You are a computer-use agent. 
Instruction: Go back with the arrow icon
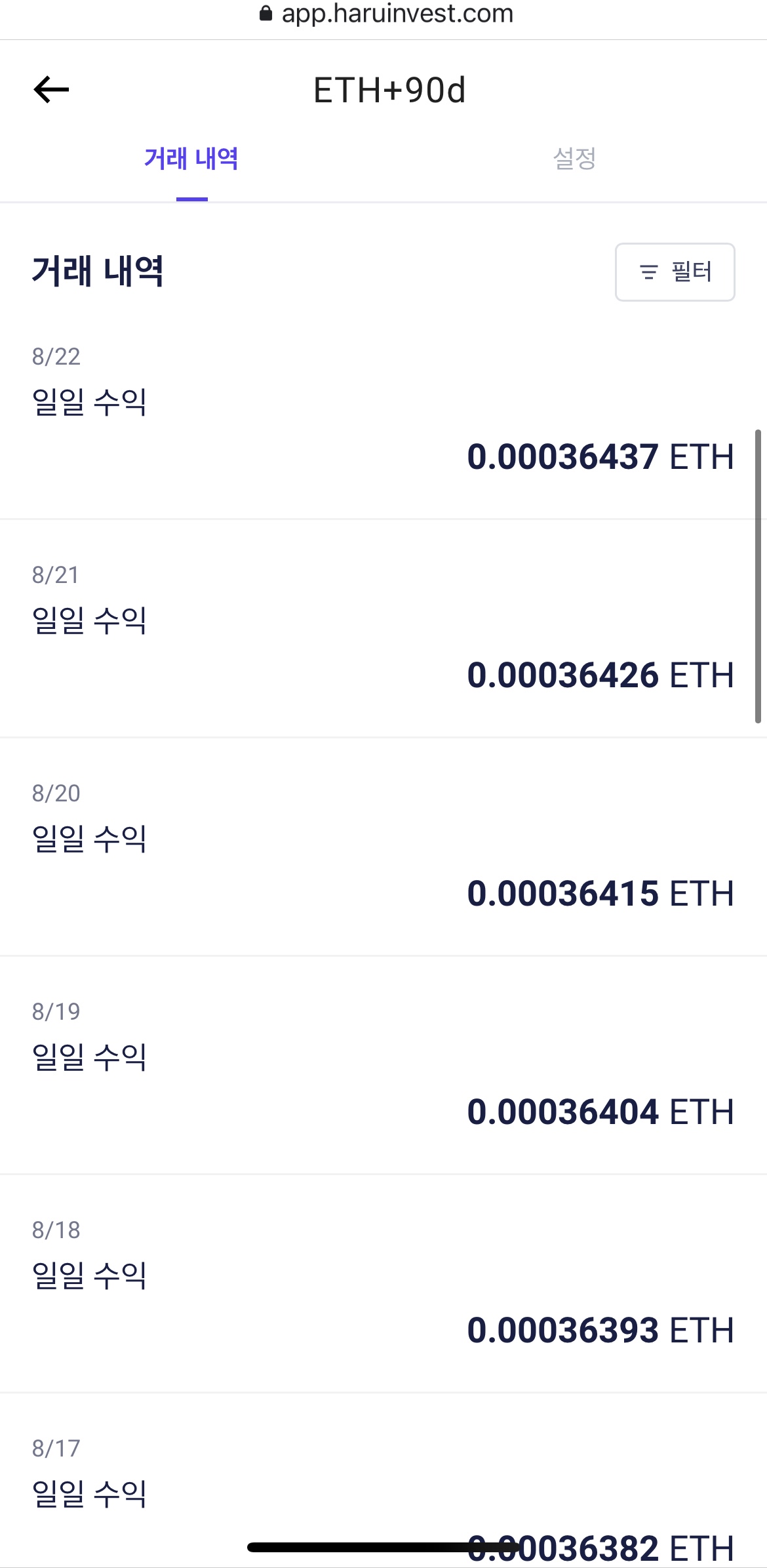coord(51,90)
